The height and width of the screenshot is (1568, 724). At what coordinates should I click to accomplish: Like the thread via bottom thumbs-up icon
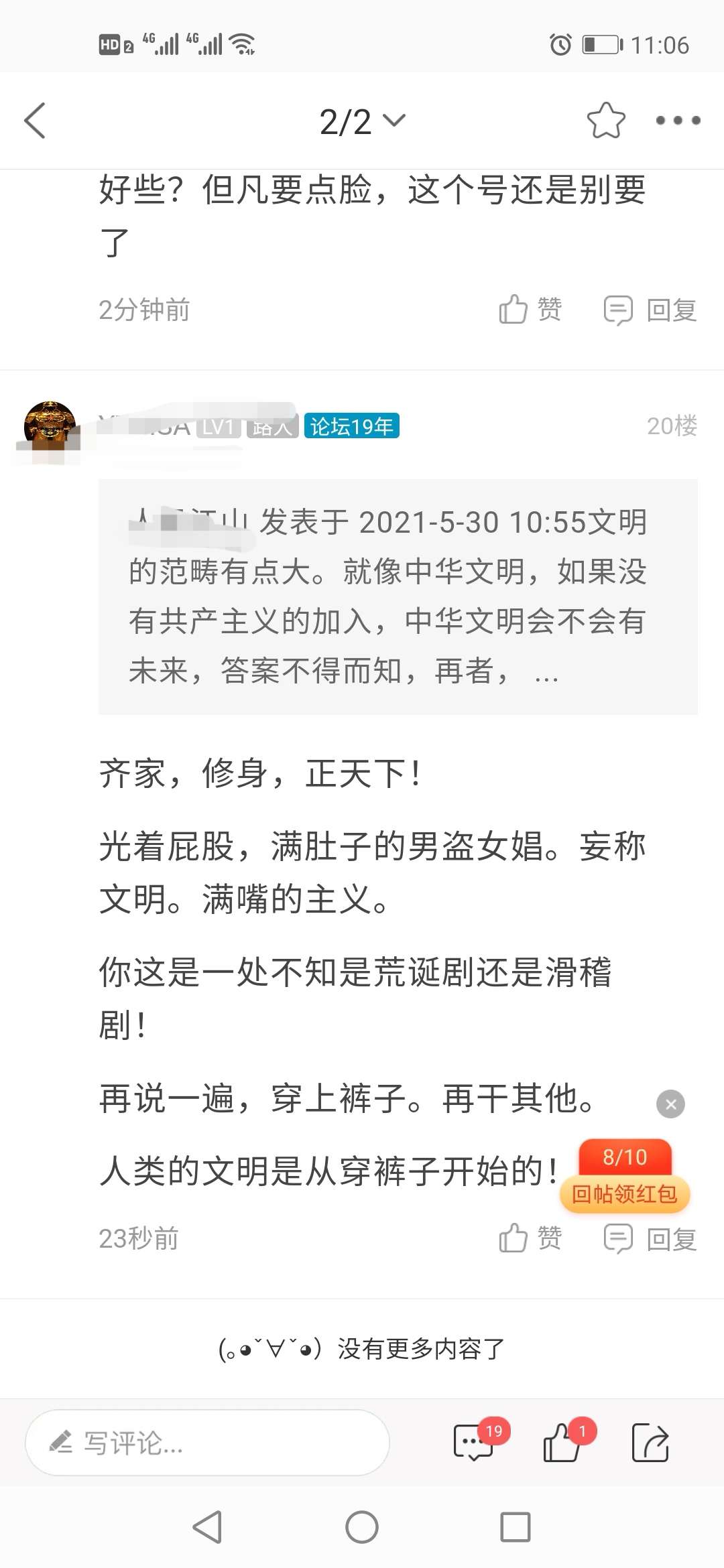point(562,1442)
